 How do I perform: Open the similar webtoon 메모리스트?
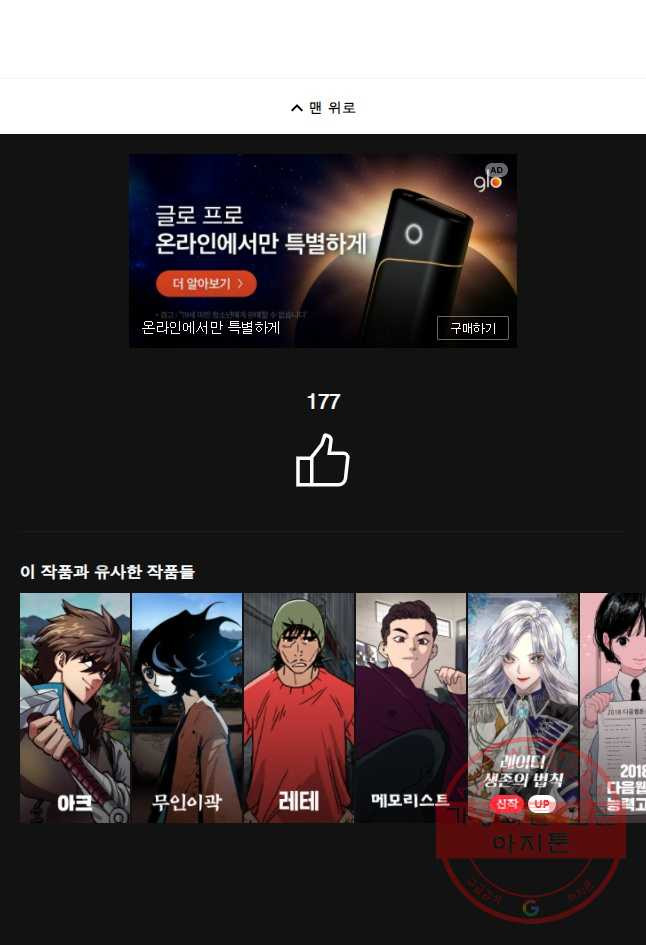pyautogui.click(x=411, y=707)
